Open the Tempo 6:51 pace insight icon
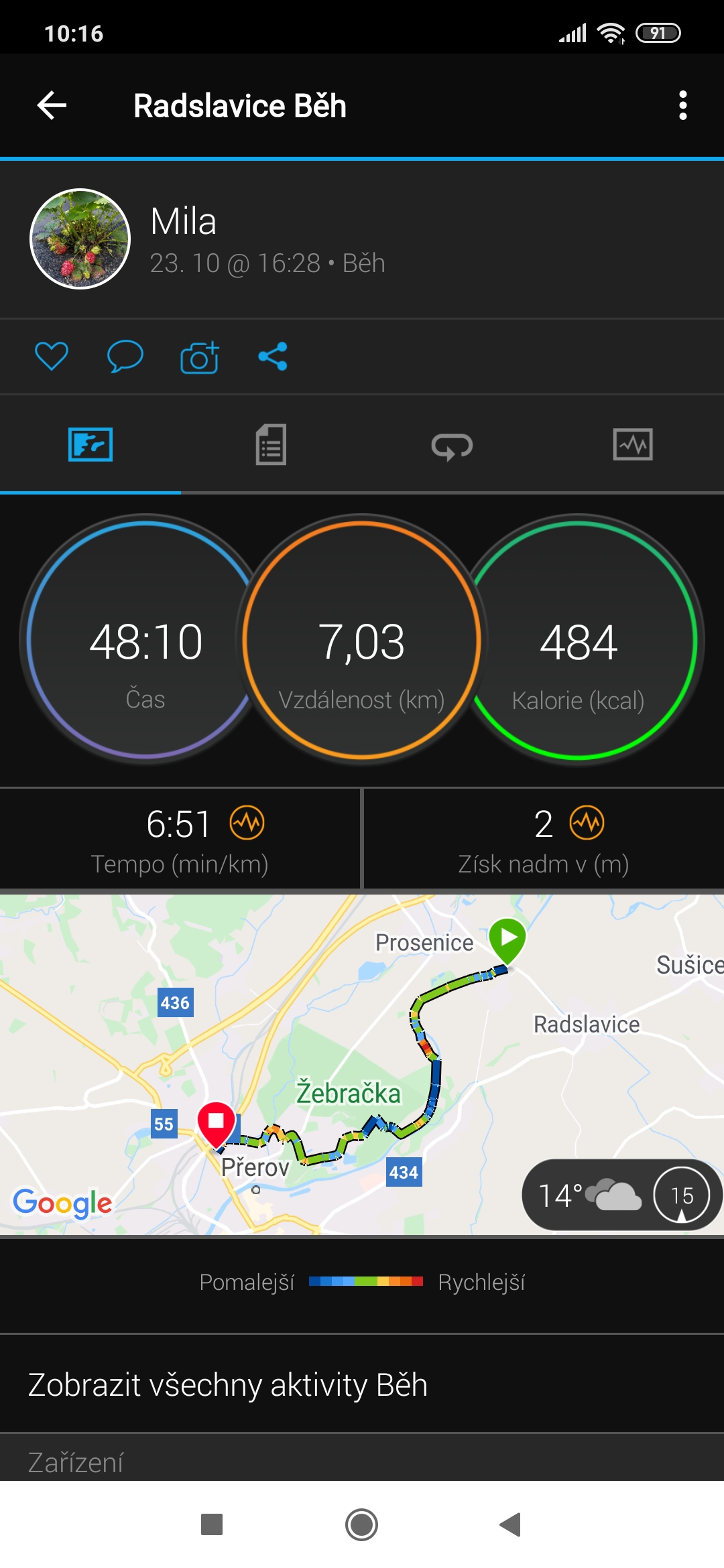Screen dimensions: 724x1568 coord(247,823)
